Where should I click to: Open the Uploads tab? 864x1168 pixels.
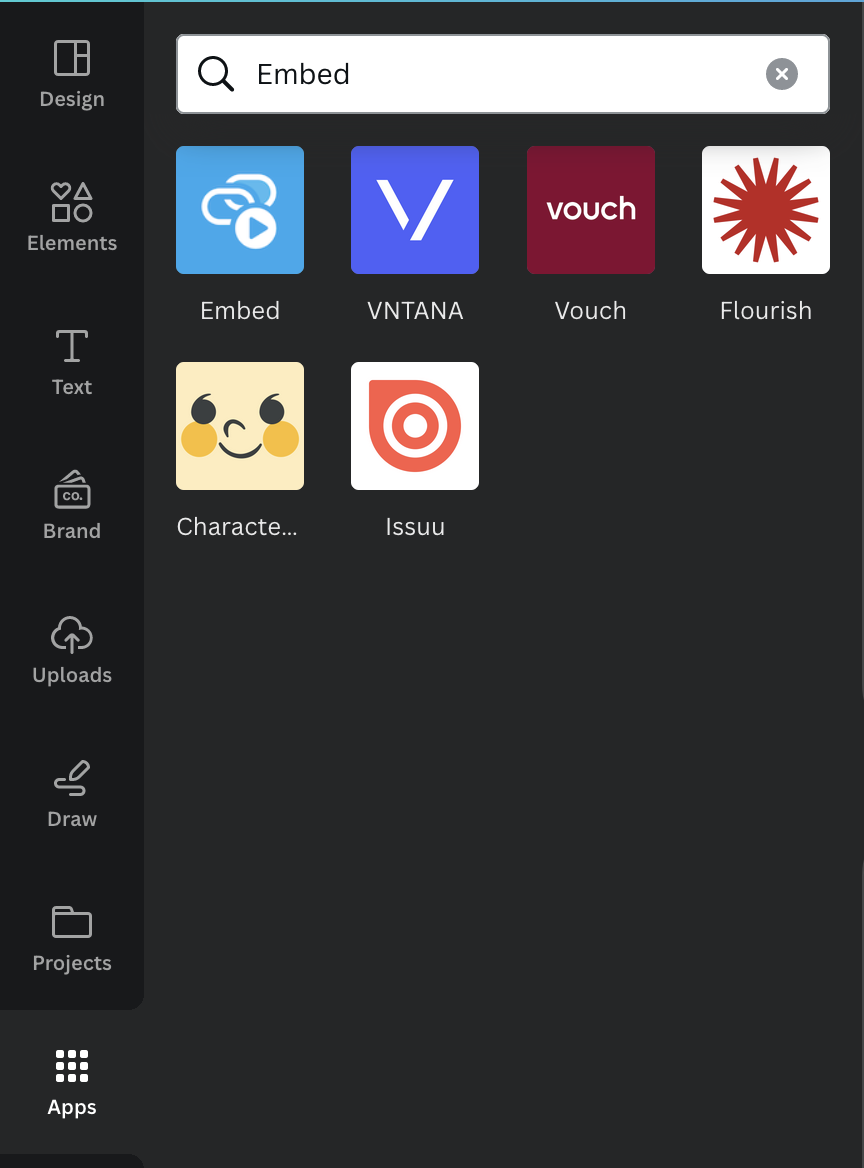(72, 649)
